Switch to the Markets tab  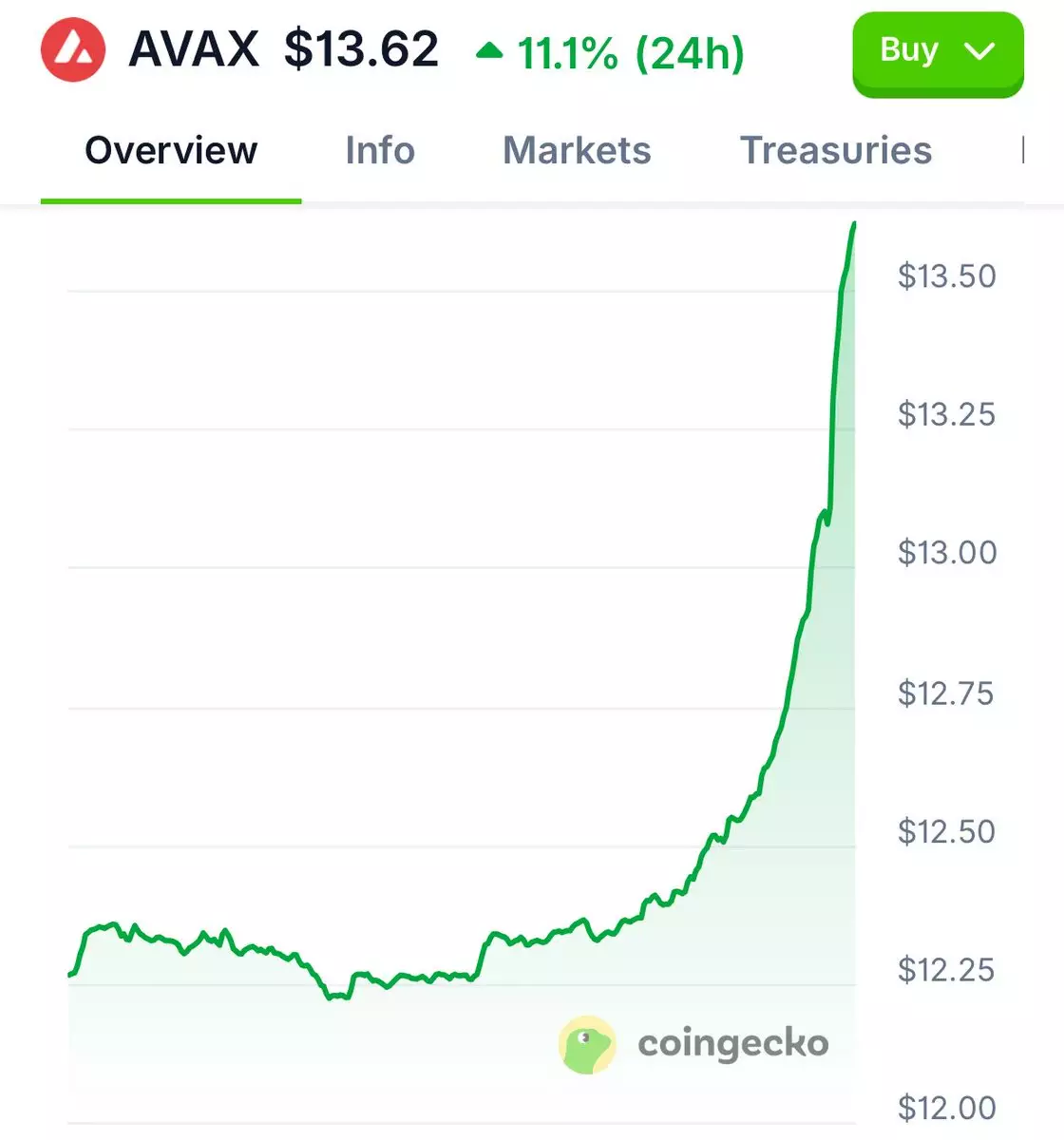pyautogui.click(x=576, y=151)
